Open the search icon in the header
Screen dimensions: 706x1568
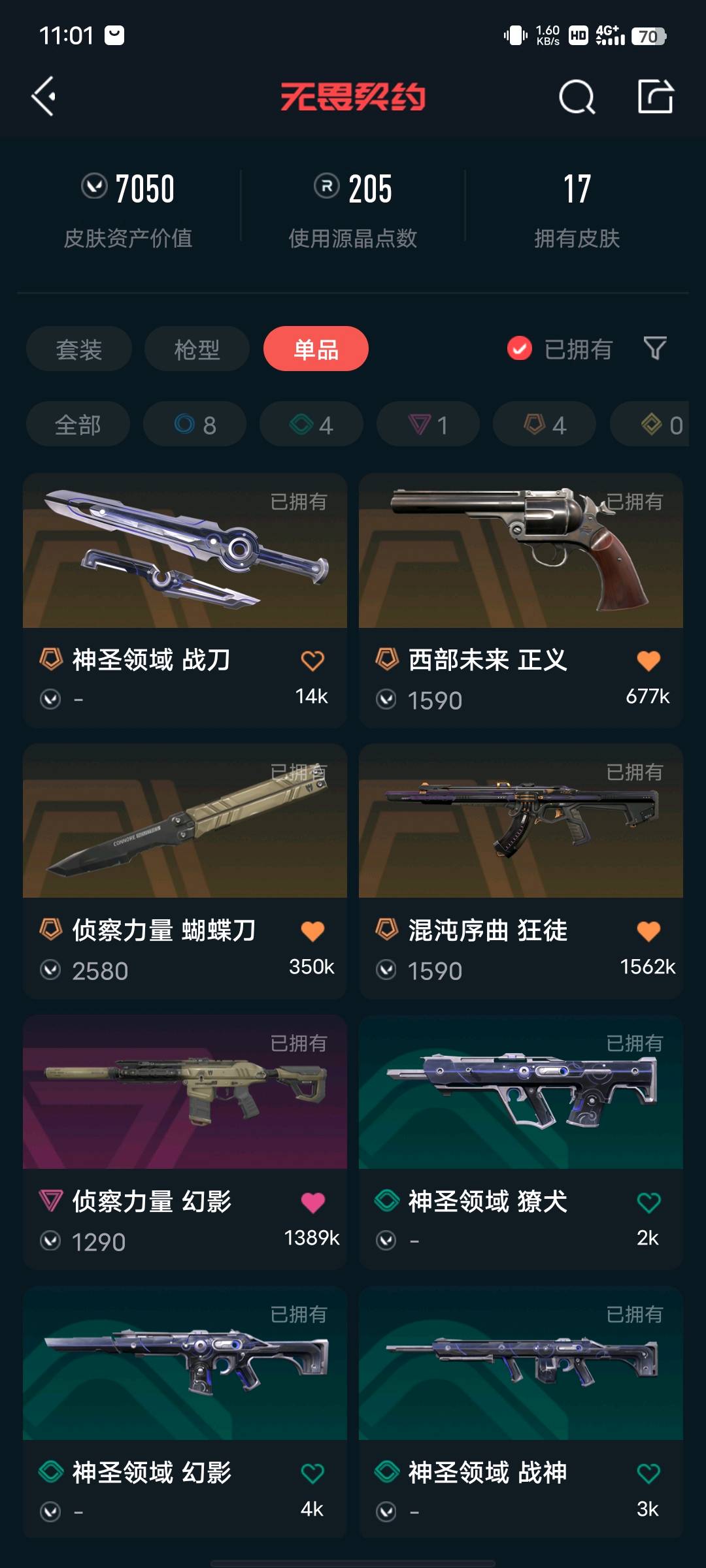(x=577, y=97)
